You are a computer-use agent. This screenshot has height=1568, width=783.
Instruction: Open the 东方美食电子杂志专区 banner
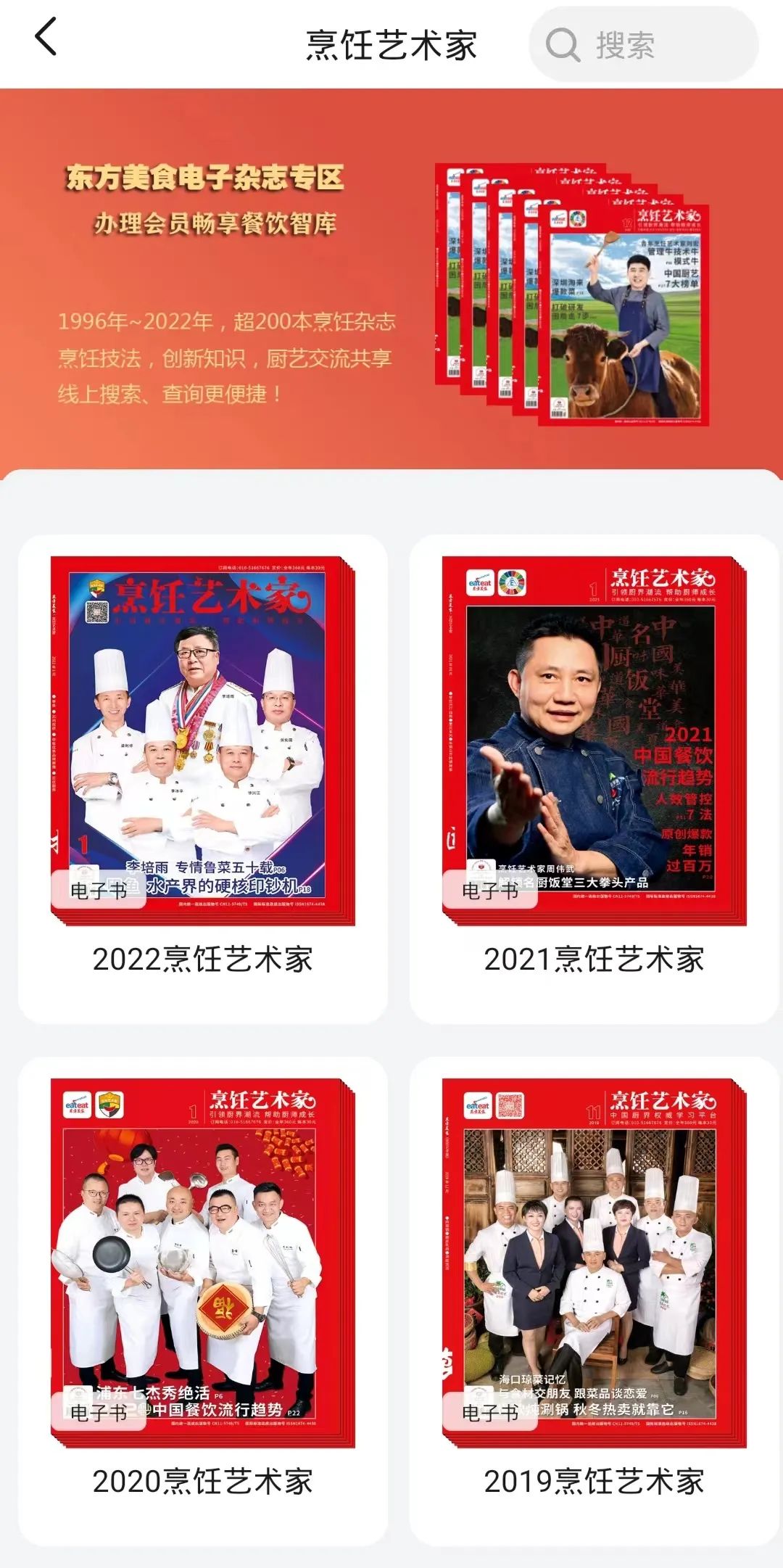(391, 283)
